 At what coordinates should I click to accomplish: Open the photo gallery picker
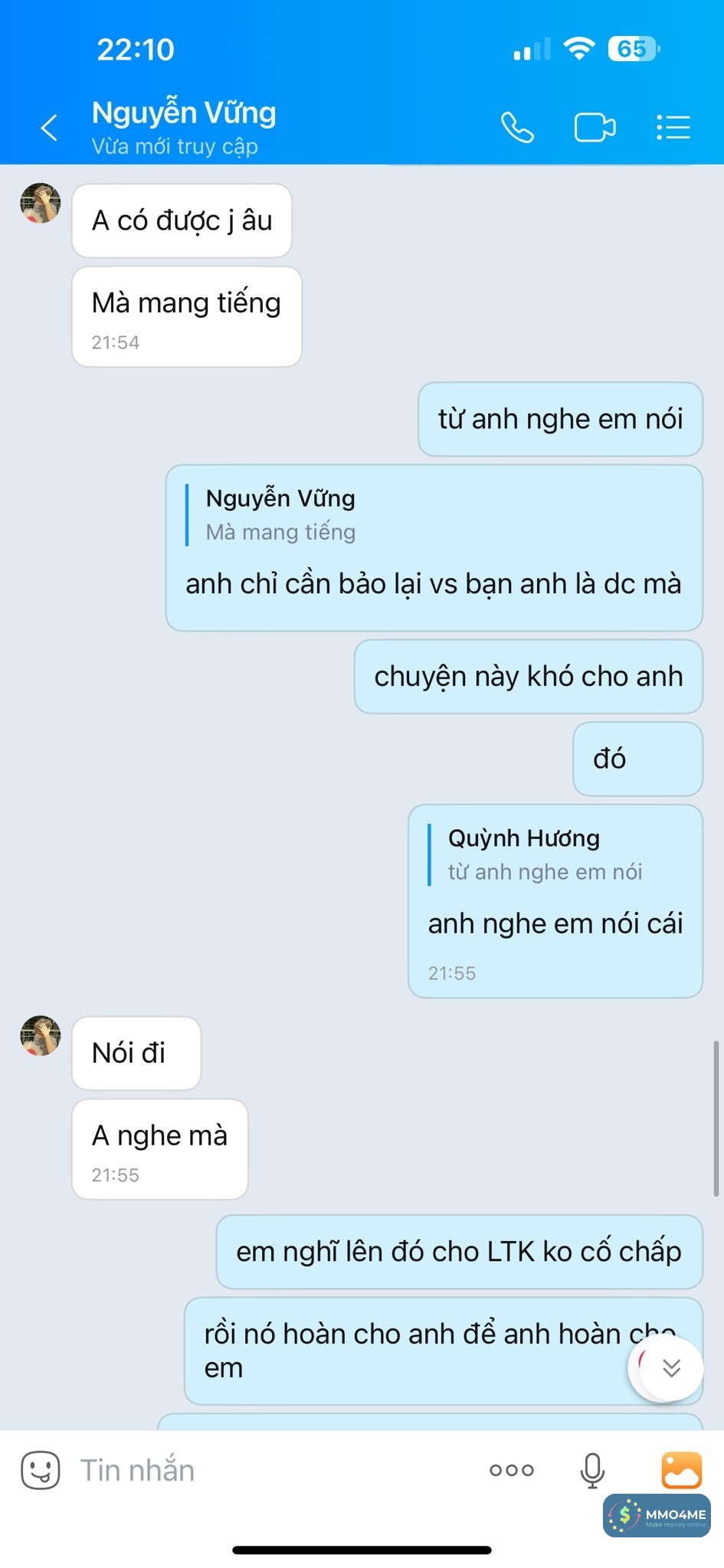[681, 1470]
